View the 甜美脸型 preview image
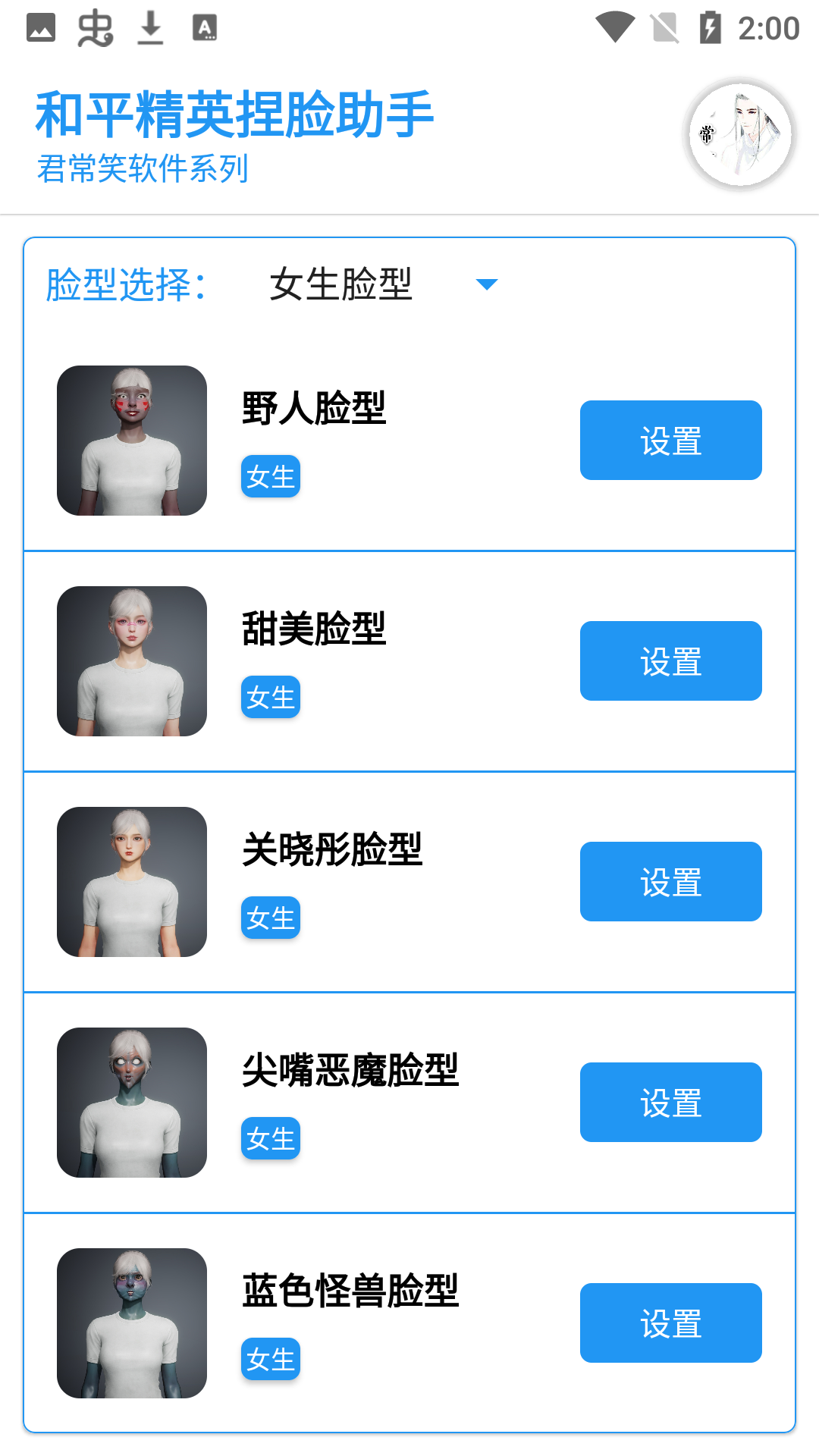 coord(132,661)
